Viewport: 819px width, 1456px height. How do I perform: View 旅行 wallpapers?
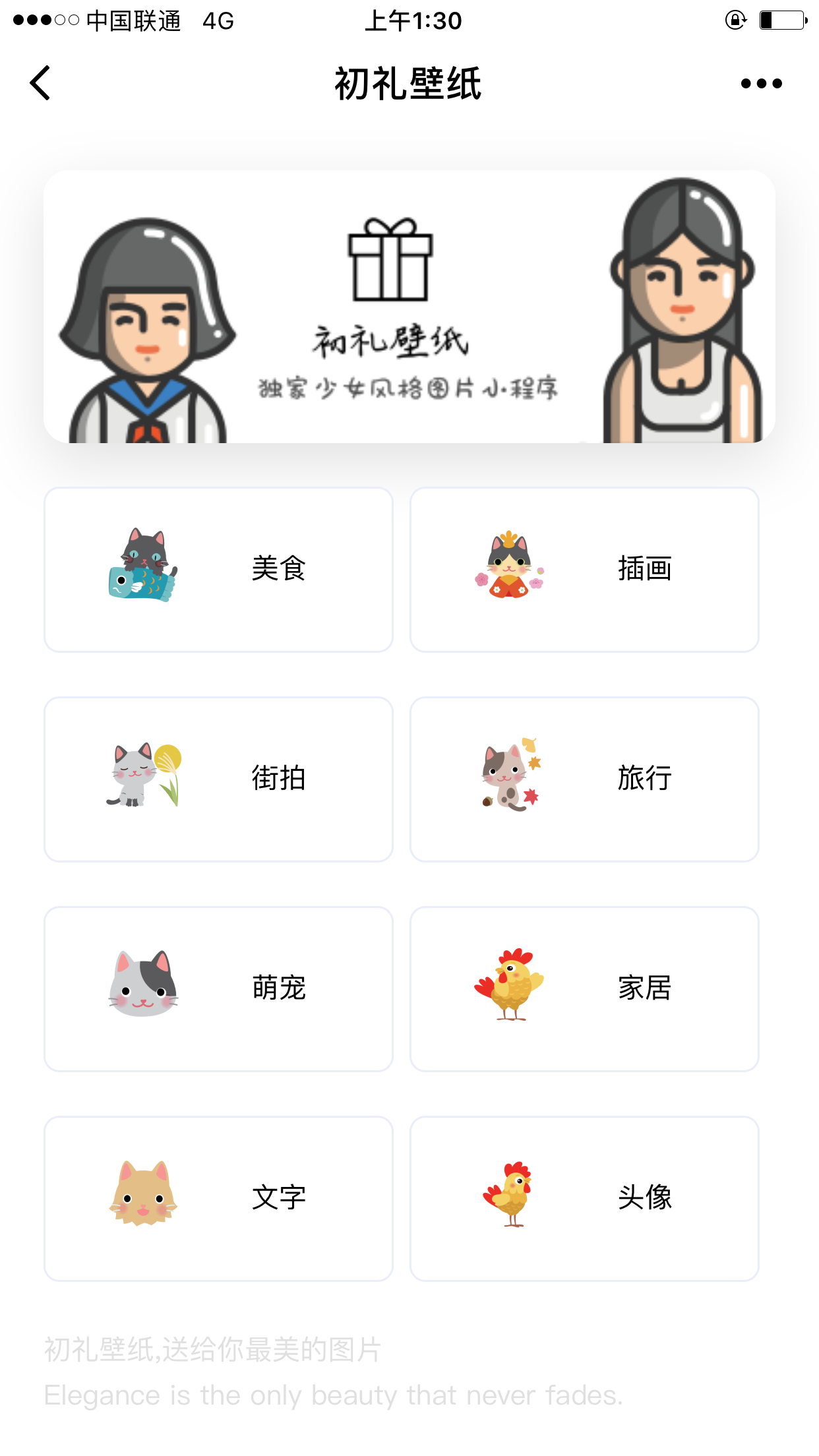[x=584, y=779]
